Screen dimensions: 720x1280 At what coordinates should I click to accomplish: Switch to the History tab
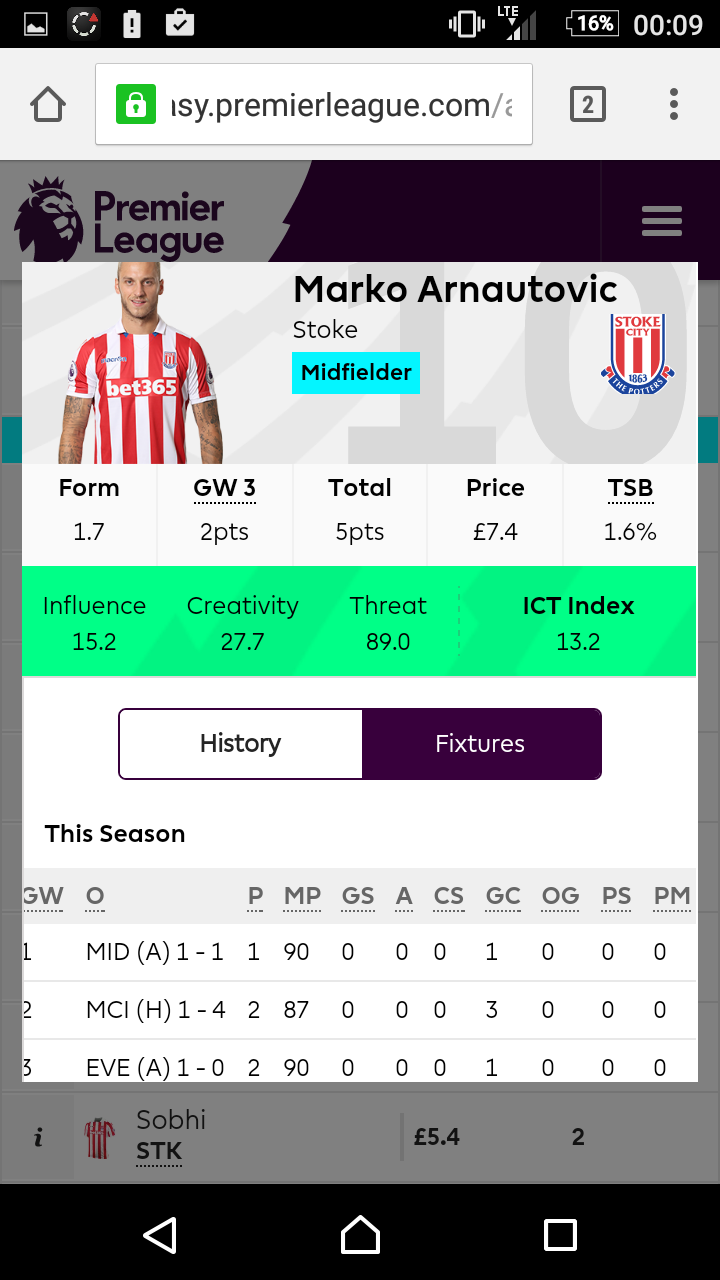[x=240, y=744]
